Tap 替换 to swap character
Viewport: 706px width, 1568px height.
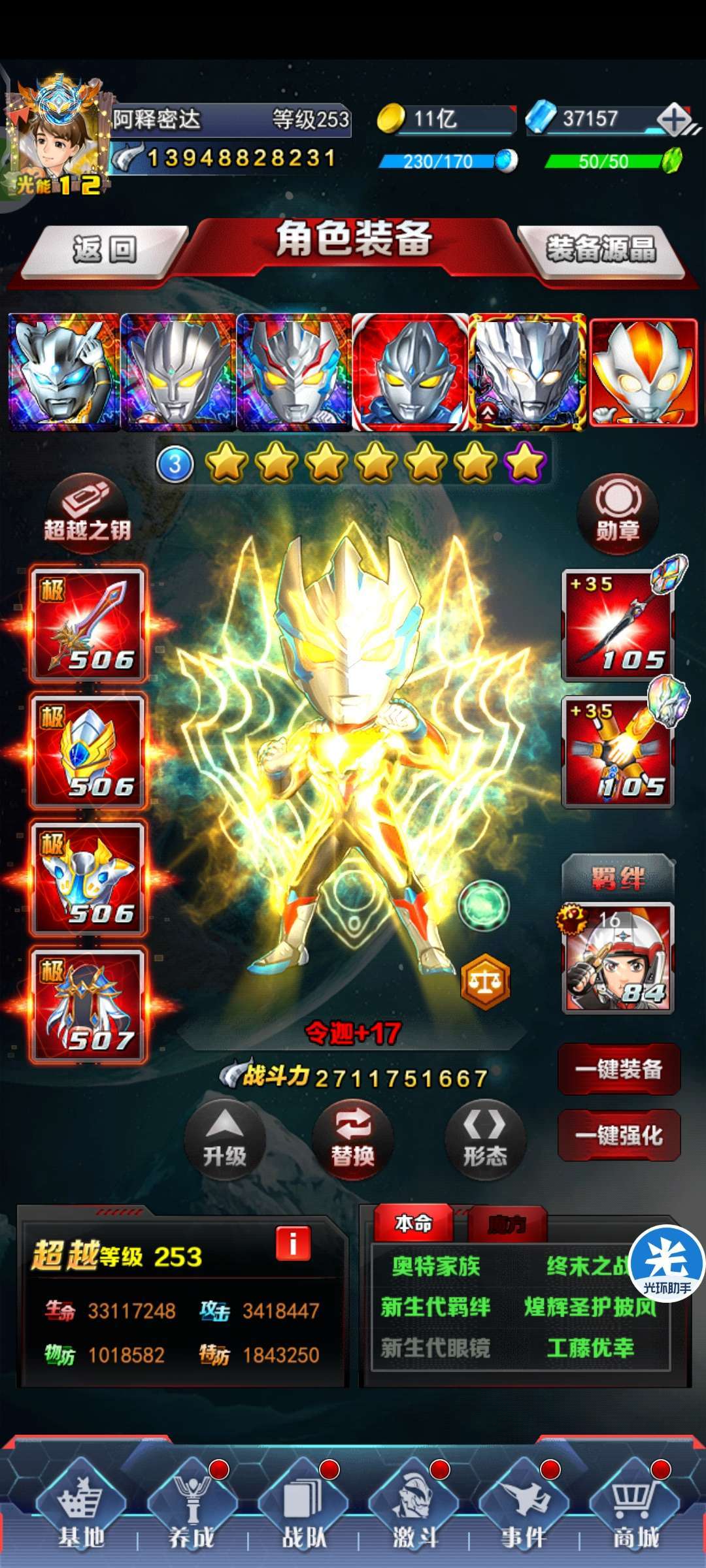pos(353,1139)
